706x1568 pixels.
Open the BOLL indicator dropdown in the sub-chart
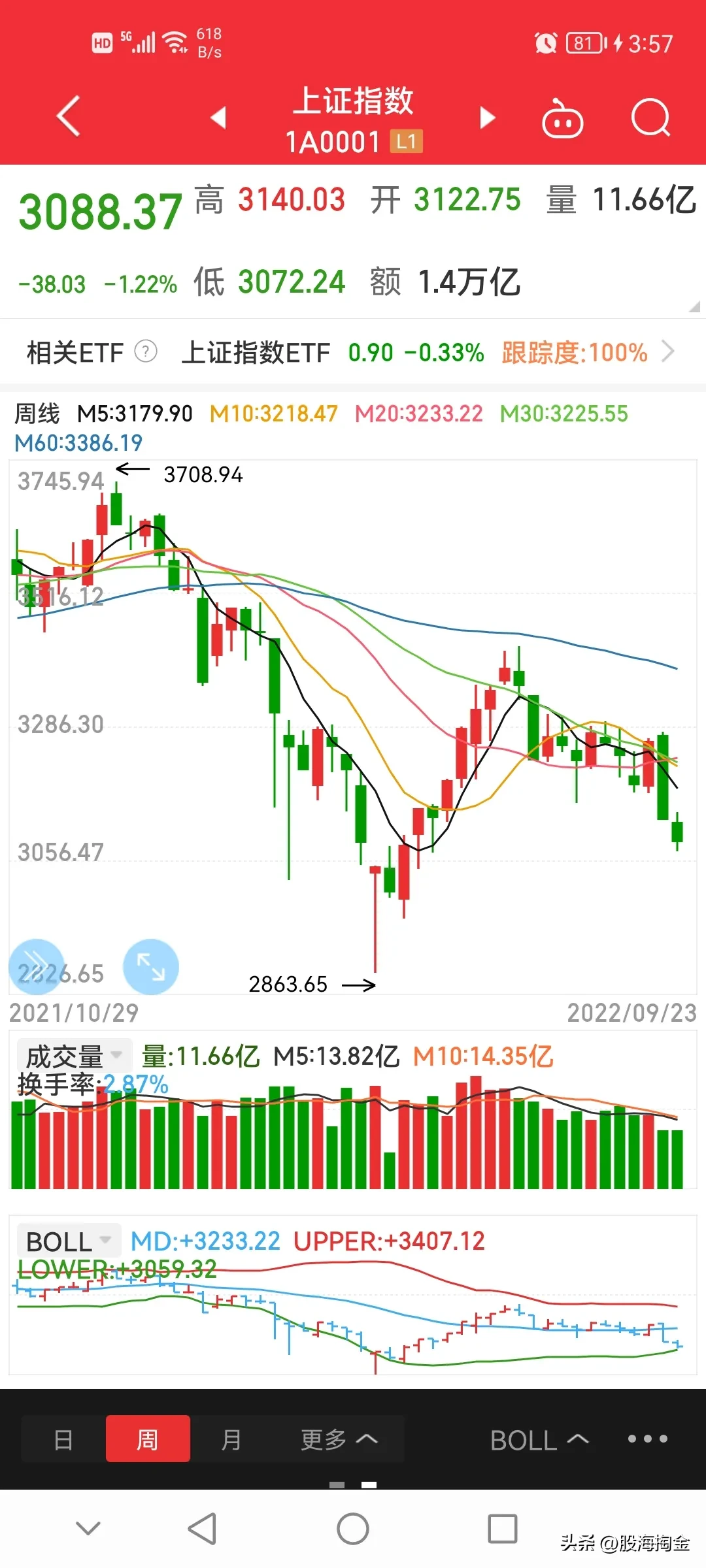[69, 1241]
